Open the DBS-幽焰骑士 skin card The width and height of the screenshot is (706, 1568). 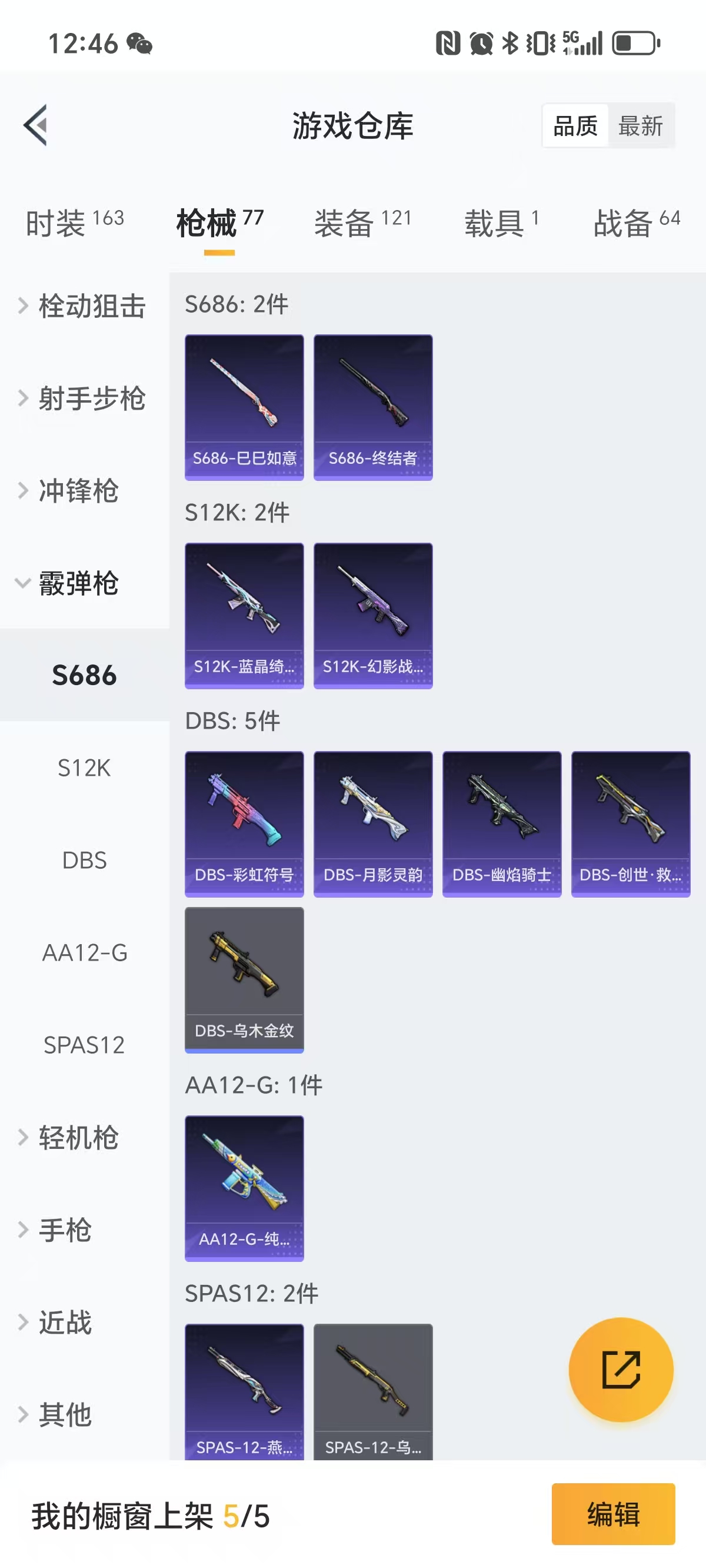tap(501, 823)
